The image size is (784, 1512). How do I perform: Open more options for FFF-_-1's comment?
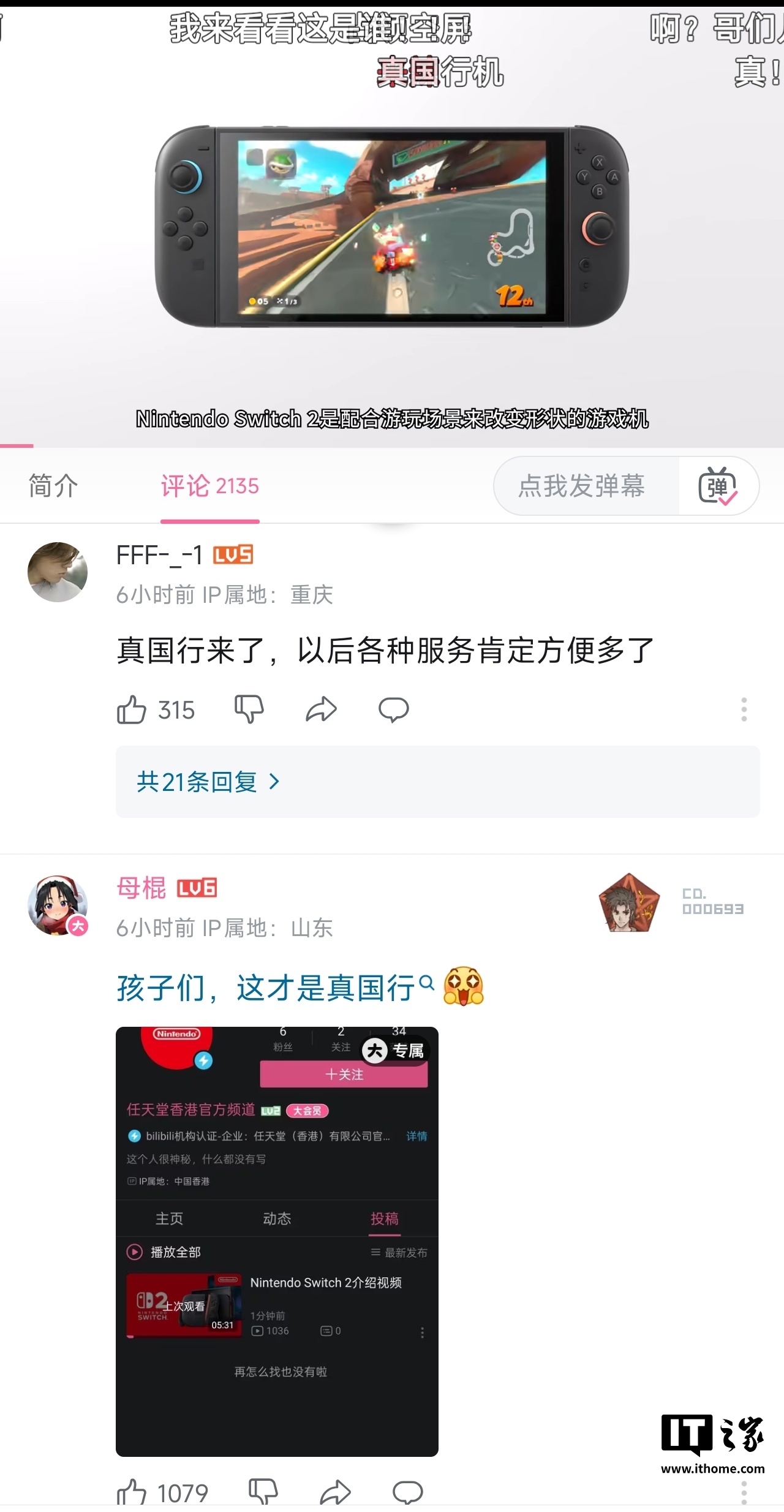(744, 709)
